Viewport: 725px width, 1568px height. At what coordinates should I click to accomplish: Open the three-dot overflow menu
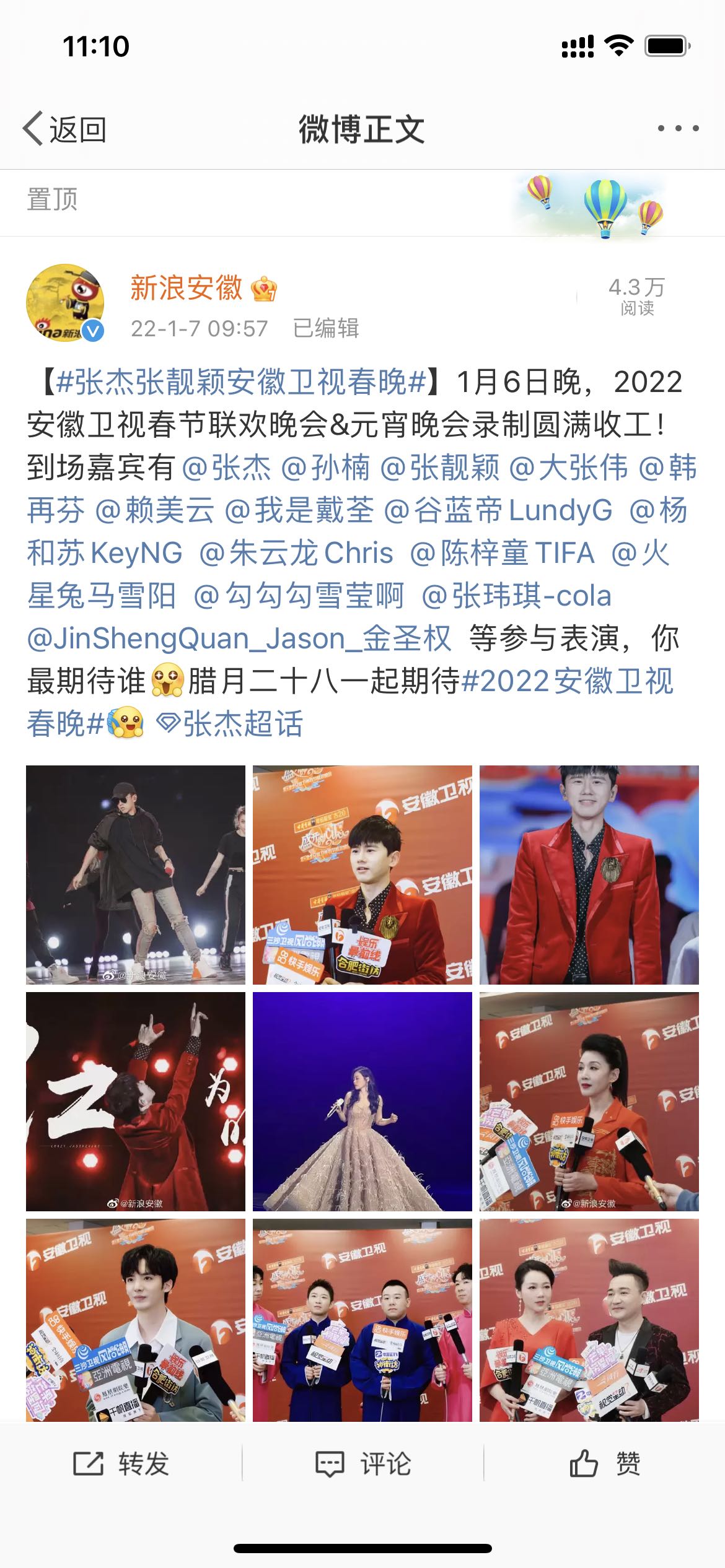pyautogui.click(x=678, y=129)
